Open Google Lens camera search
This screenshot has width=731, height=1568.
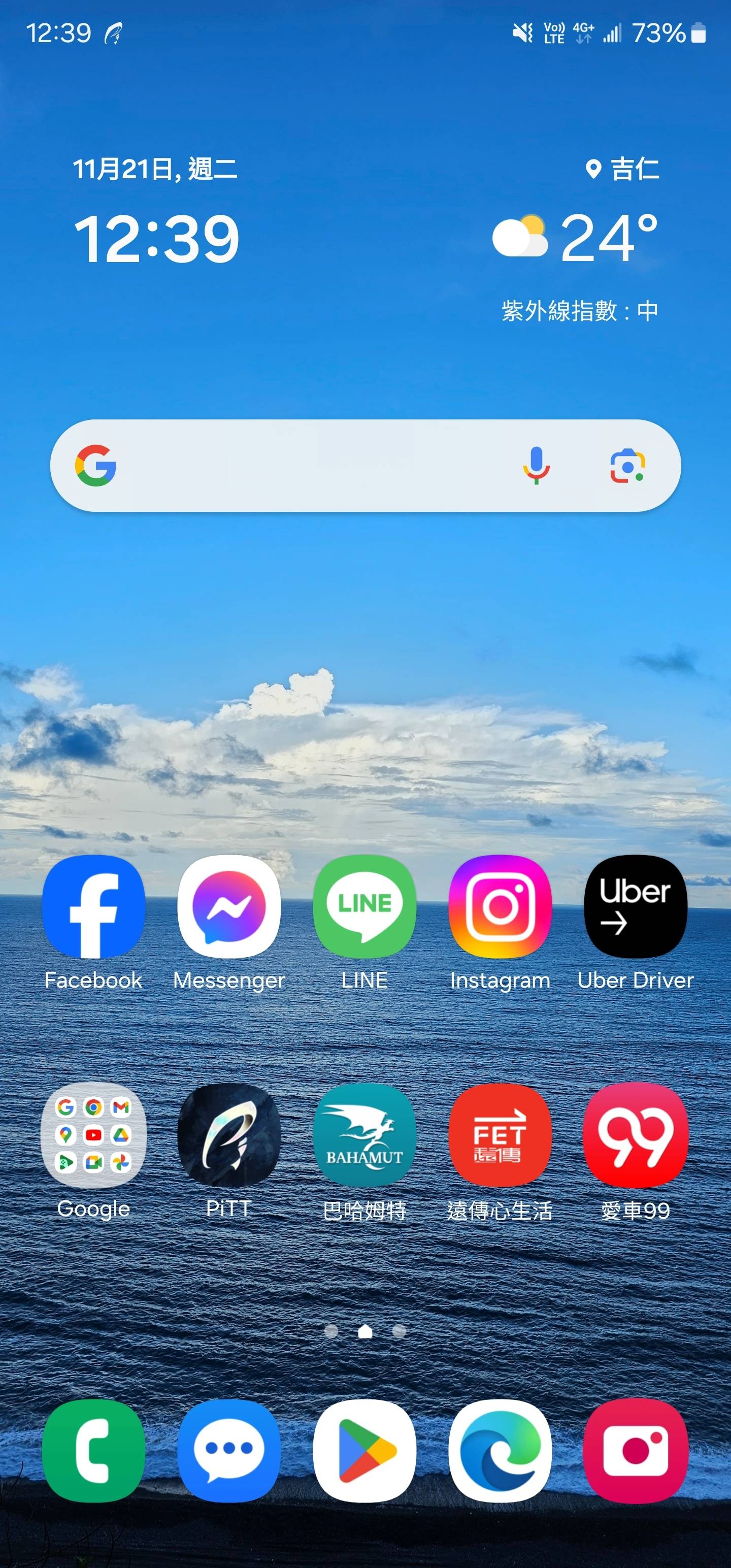pyautogui.click(x=627, y=466)
